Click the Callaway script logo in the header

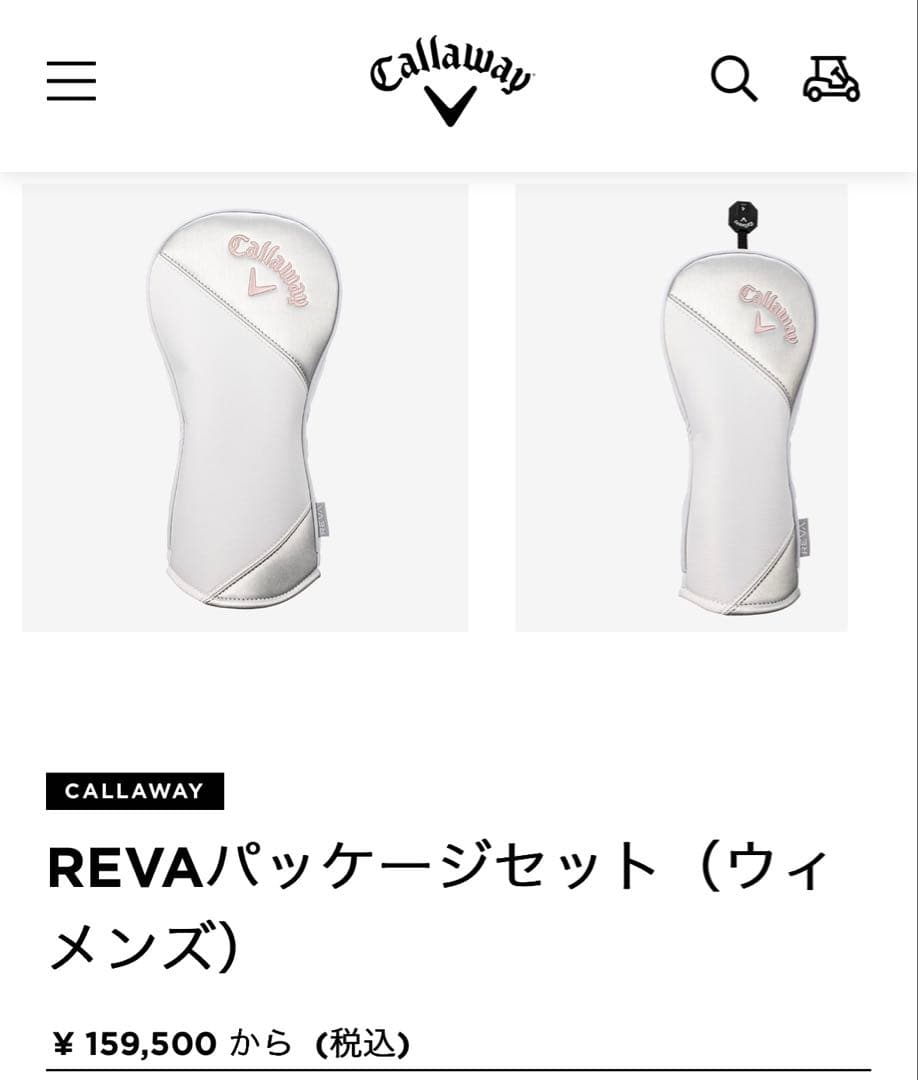click(447, 65)
